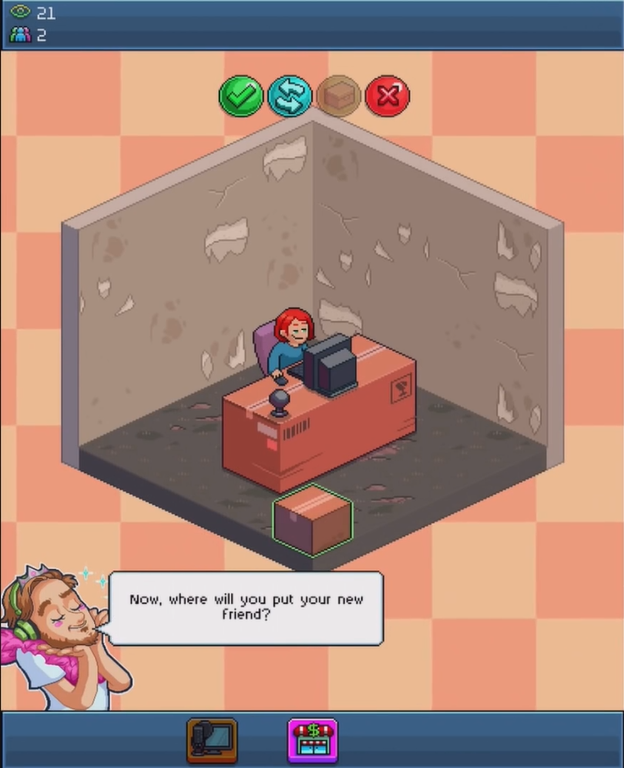The height and width of the screenshot is (768, 624).
Task: Tap the blue rotate arrows icon
Action: point(290,96)
